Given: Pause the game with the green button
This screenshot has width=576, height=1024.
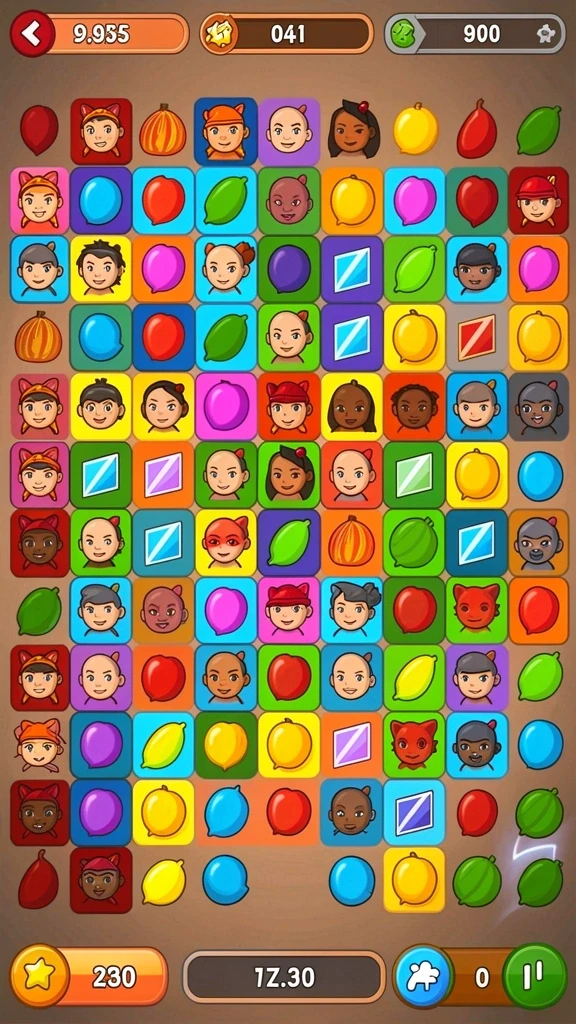Looking at the screenshot, I should (x=535, y=976).
